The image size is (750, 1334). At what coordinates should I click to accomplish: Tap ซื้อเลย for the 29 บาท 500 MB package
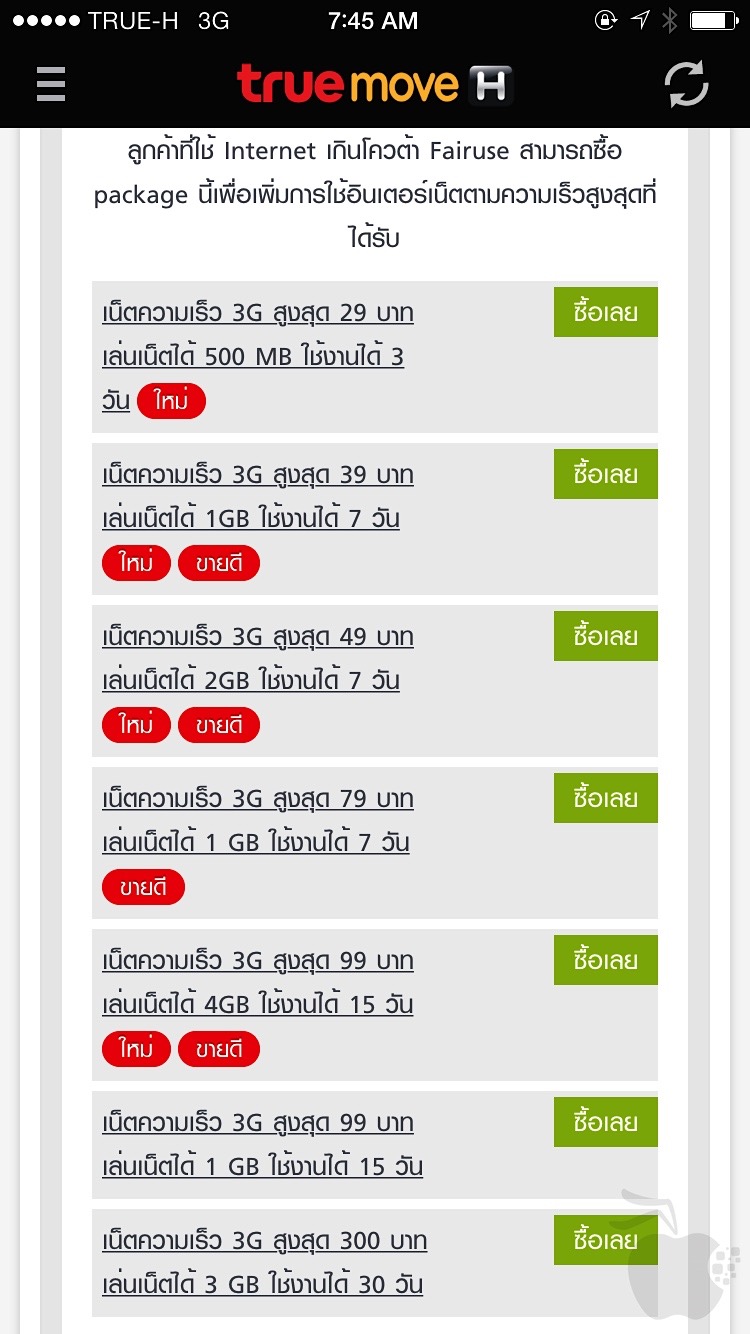[x=605, y=312]
